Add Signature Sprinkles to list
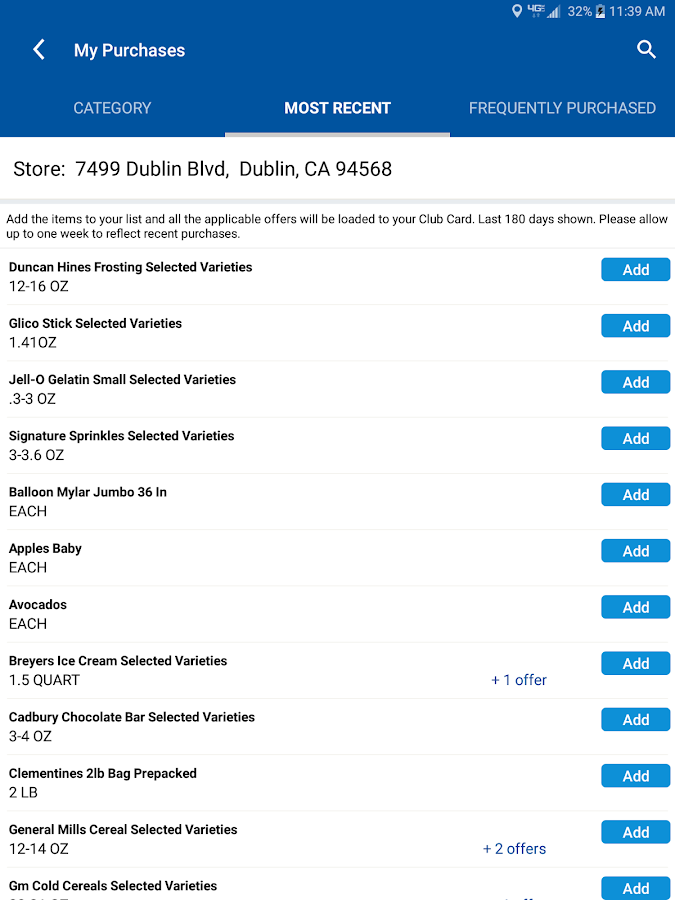This screenshot has width=675, height=900. (x=635, y=438)
